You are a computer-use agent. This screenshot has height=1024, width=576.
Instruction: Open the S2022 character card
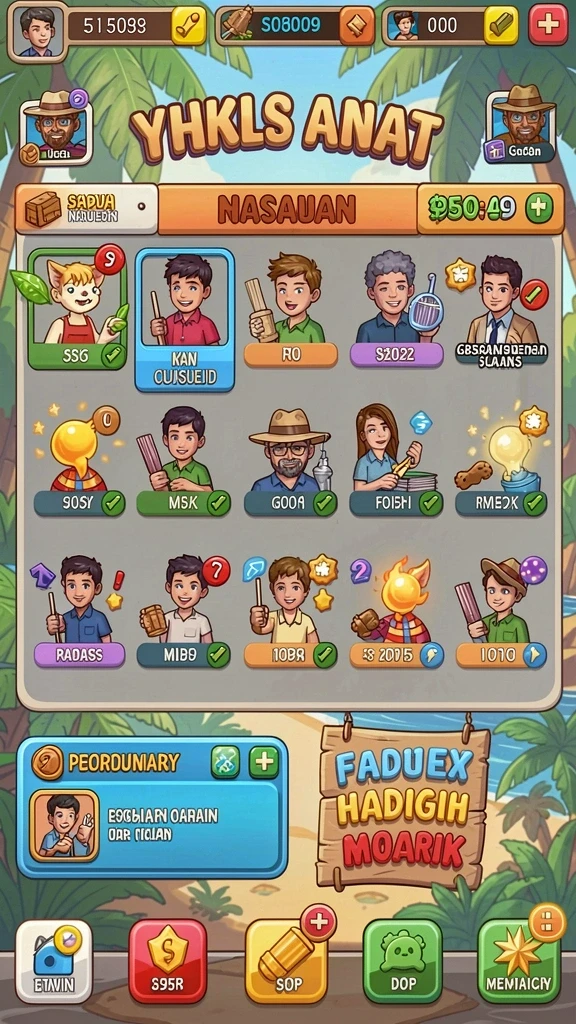[396, 310]
